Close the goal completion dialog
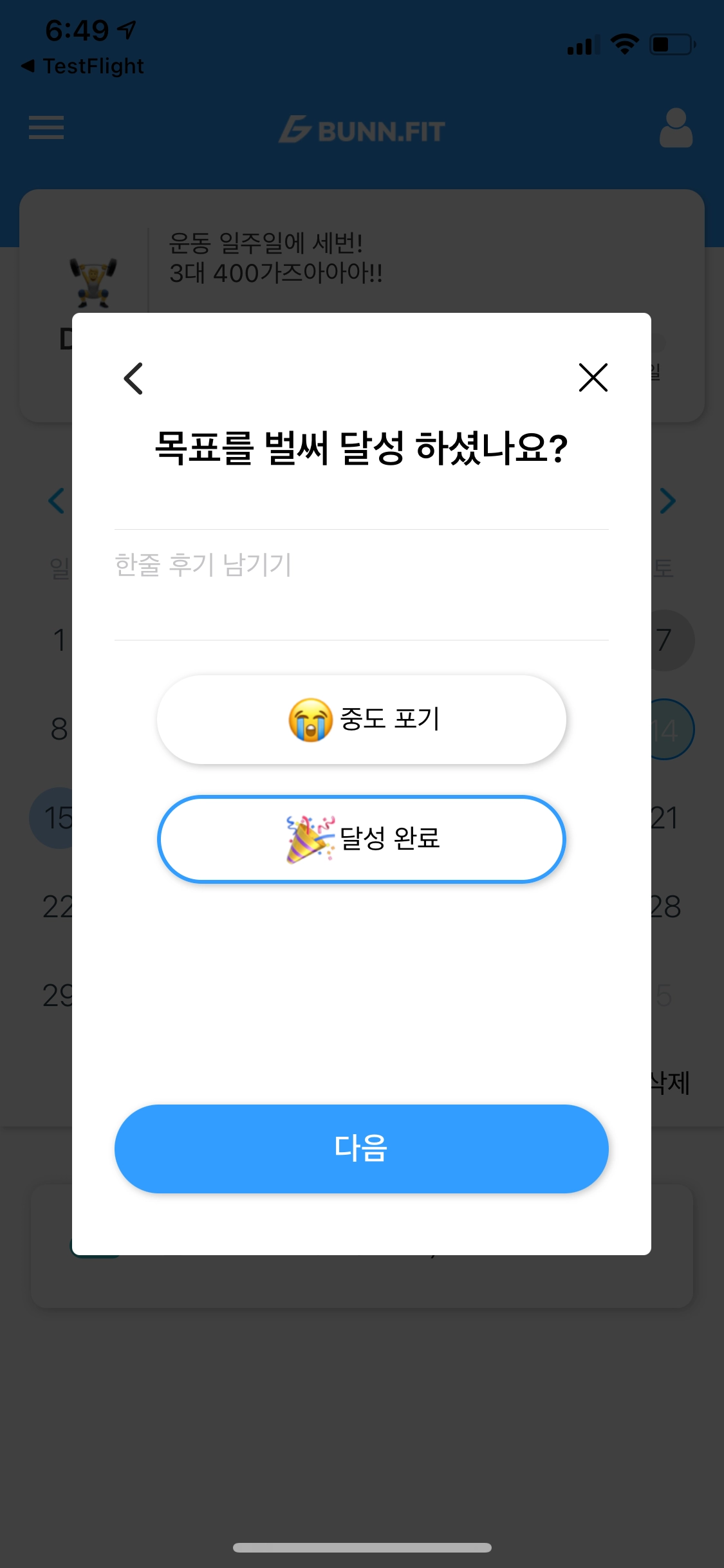 (x=593, y=378)
